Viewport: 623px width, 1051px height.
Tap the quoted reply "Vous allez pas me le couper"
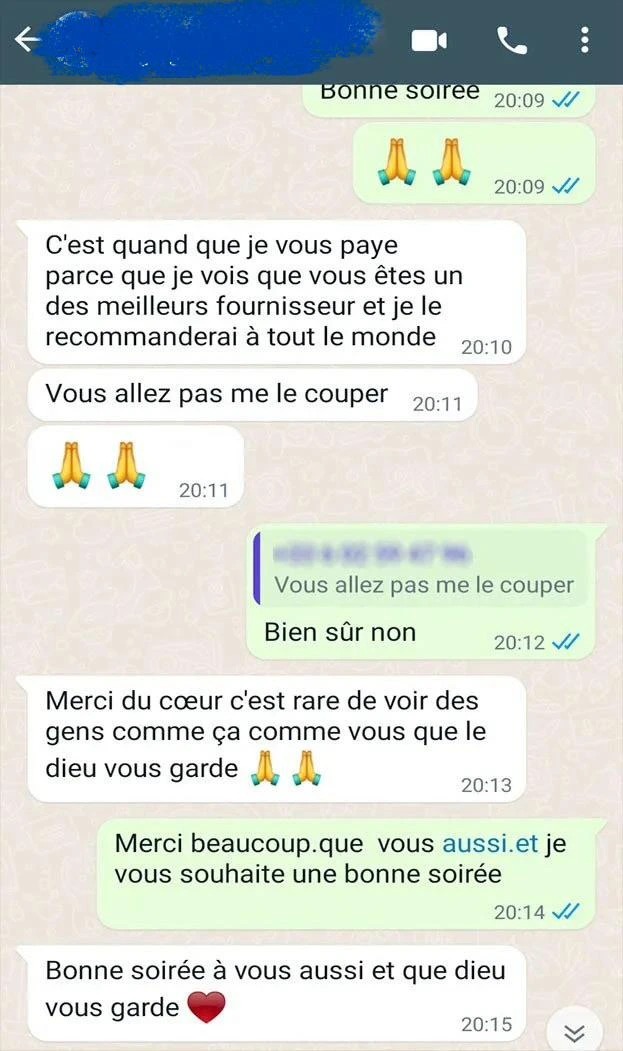coord(423,568)
